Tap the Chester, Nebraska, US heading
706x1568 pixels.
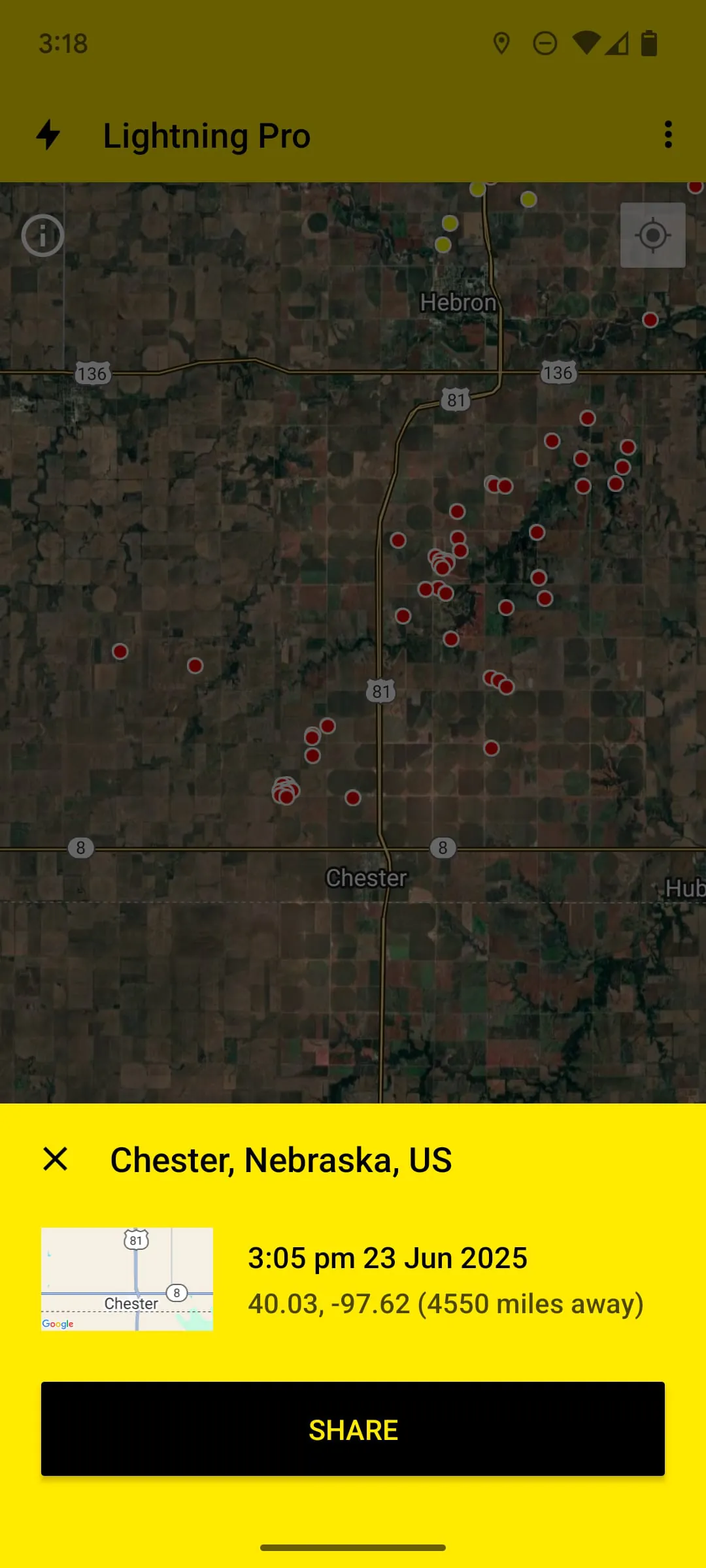click(280, 1159)
